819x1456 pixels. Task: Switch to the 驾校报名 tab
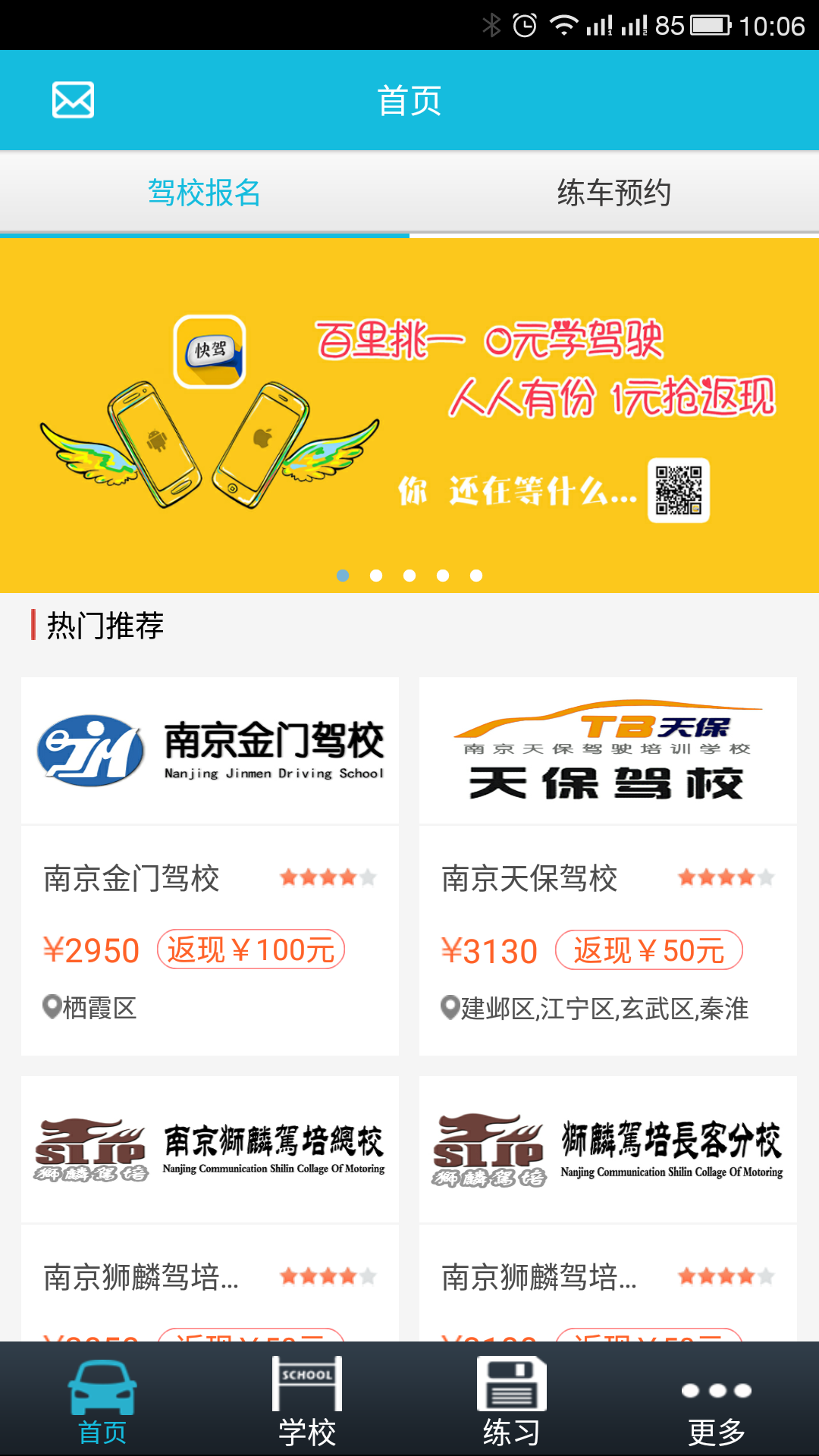[x=204, y=193]
